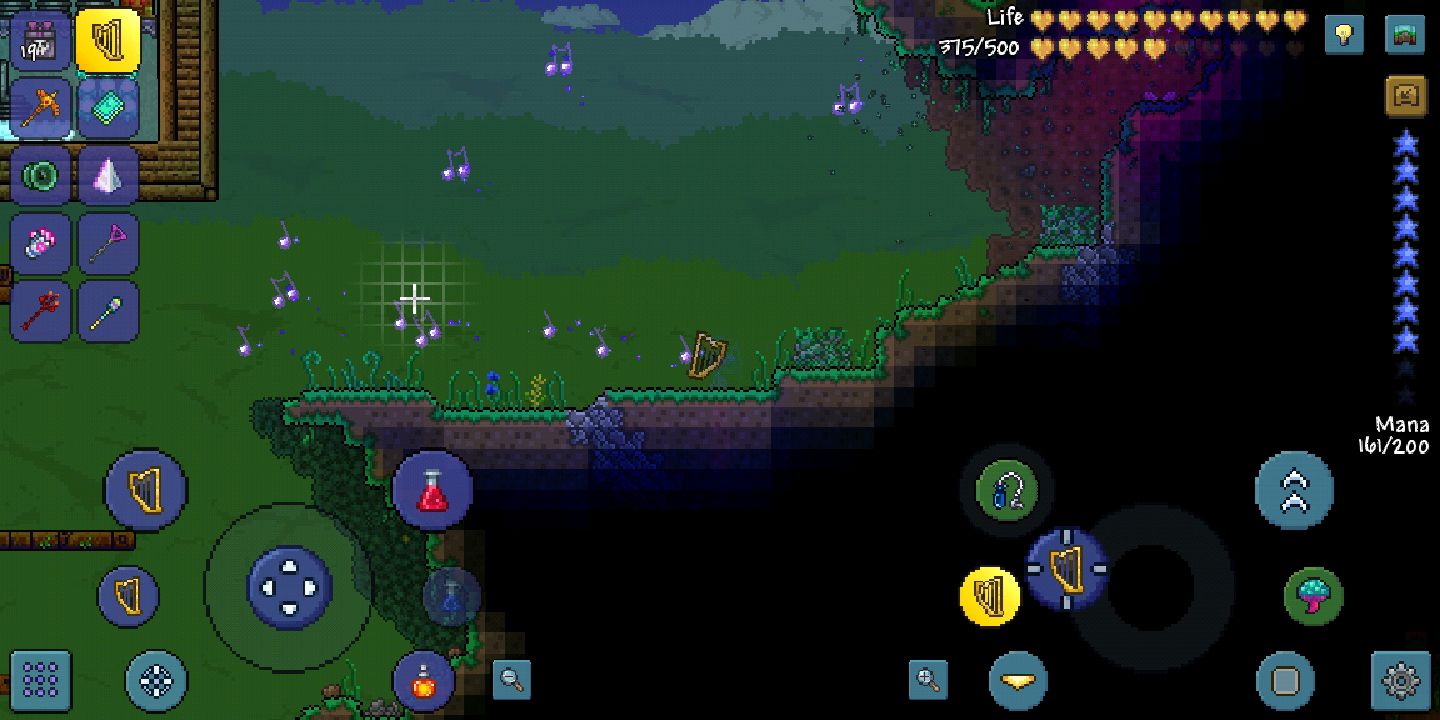This screenshot has width=1440, height=720.
Task: Use the blue mana potion quick slot
Action: [x=451, y=596]
